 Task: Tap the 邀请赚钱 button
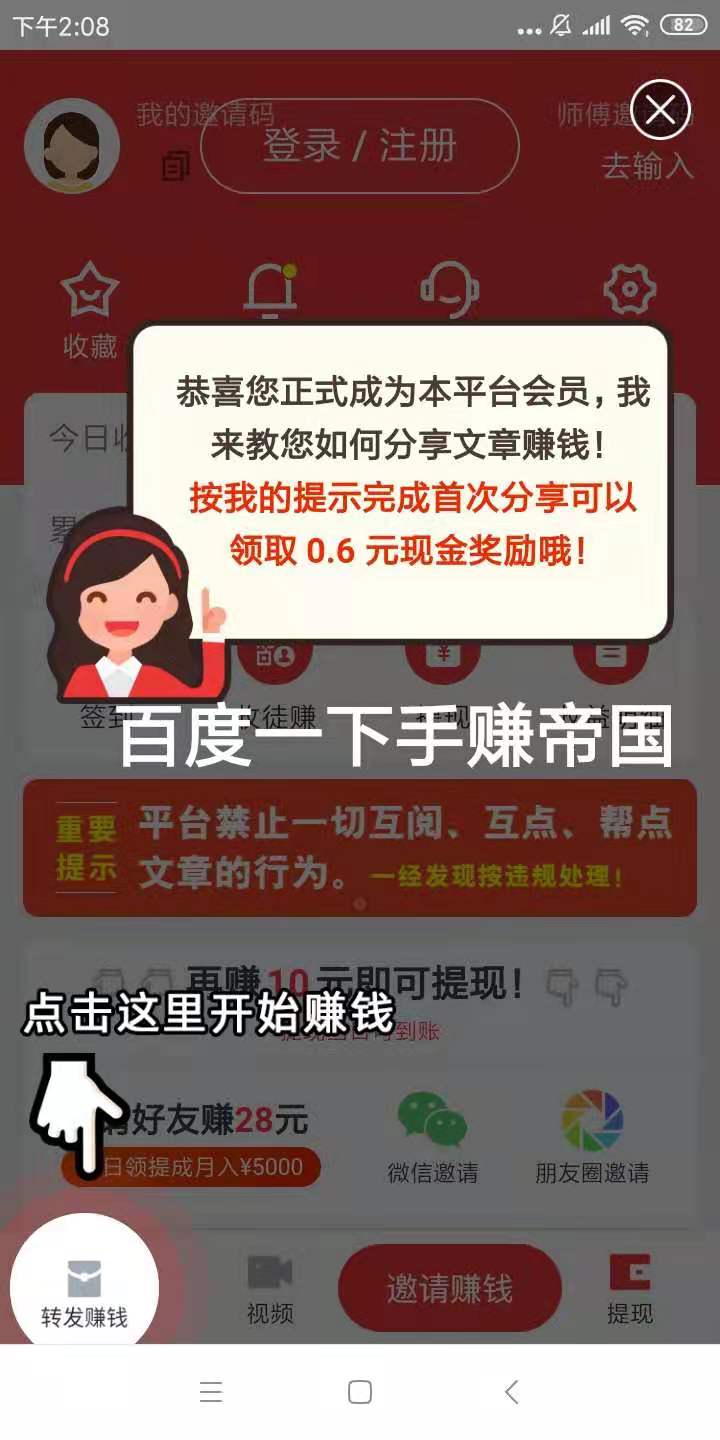450,1289
